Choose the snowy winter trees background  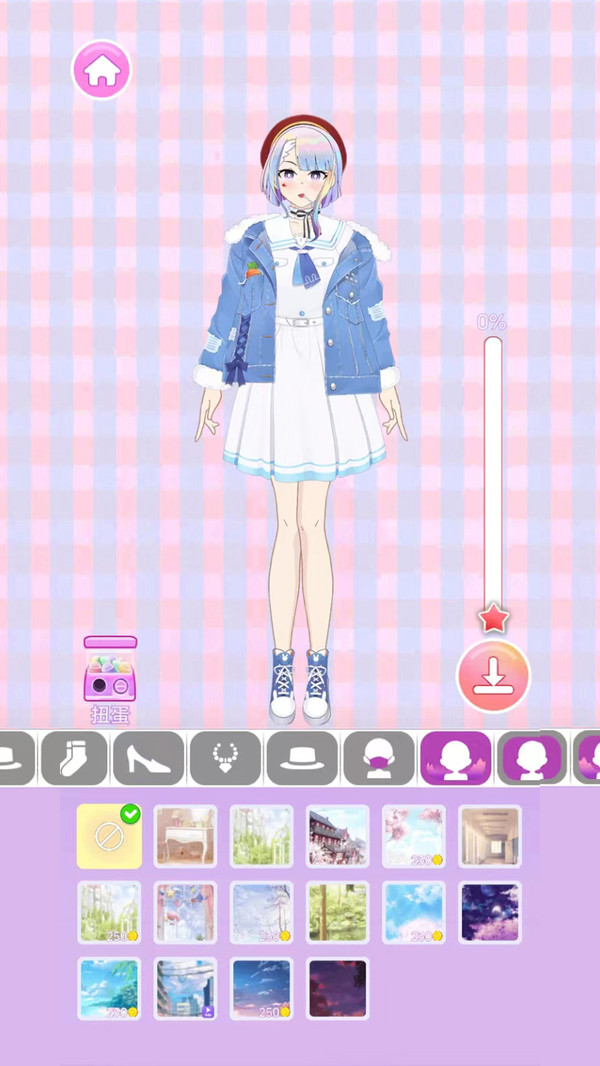pyautogui.click(x=261, y=912)
